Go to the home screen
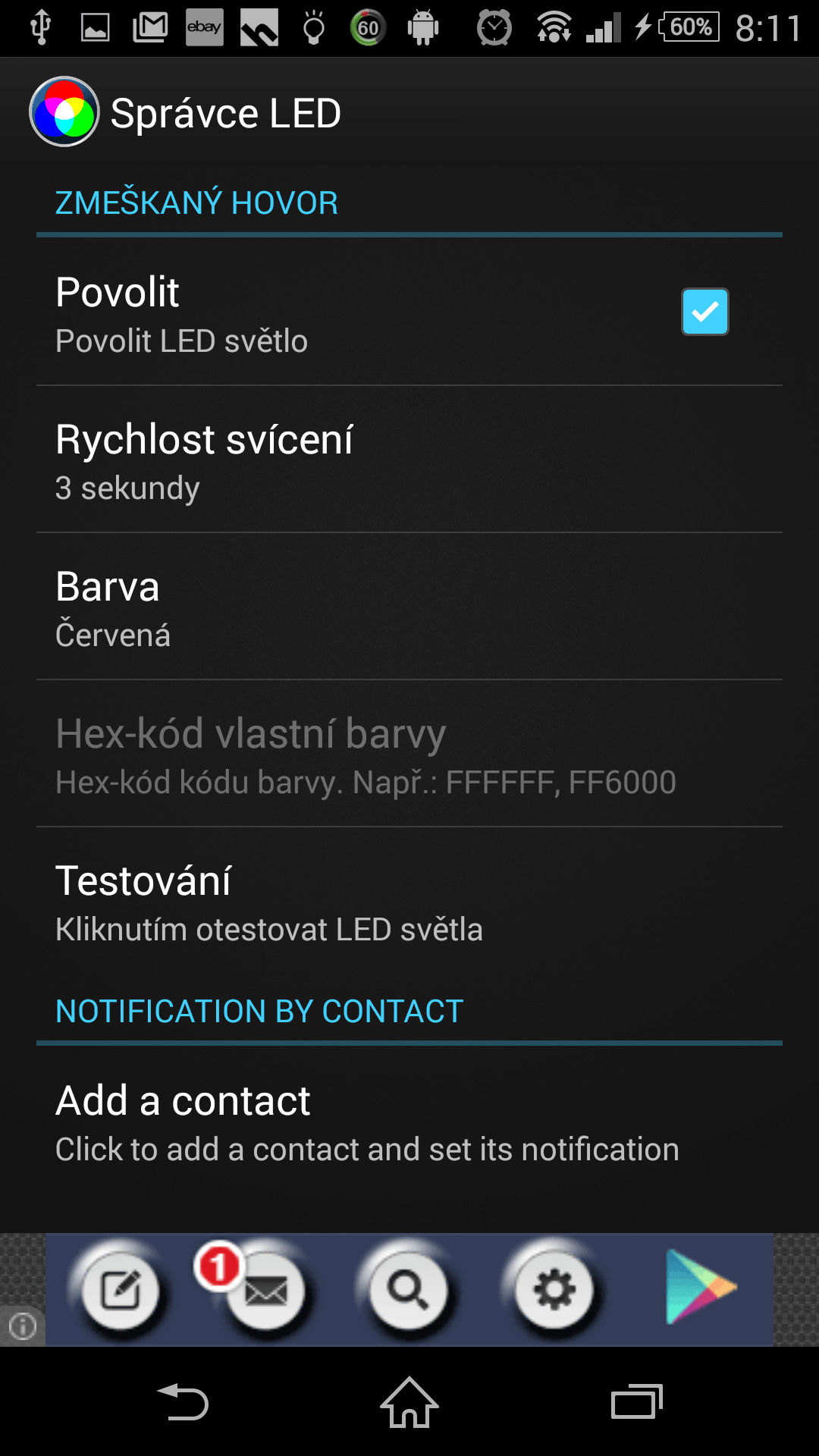Screen dimensions: 819x1456 [x=409, y=1402]
